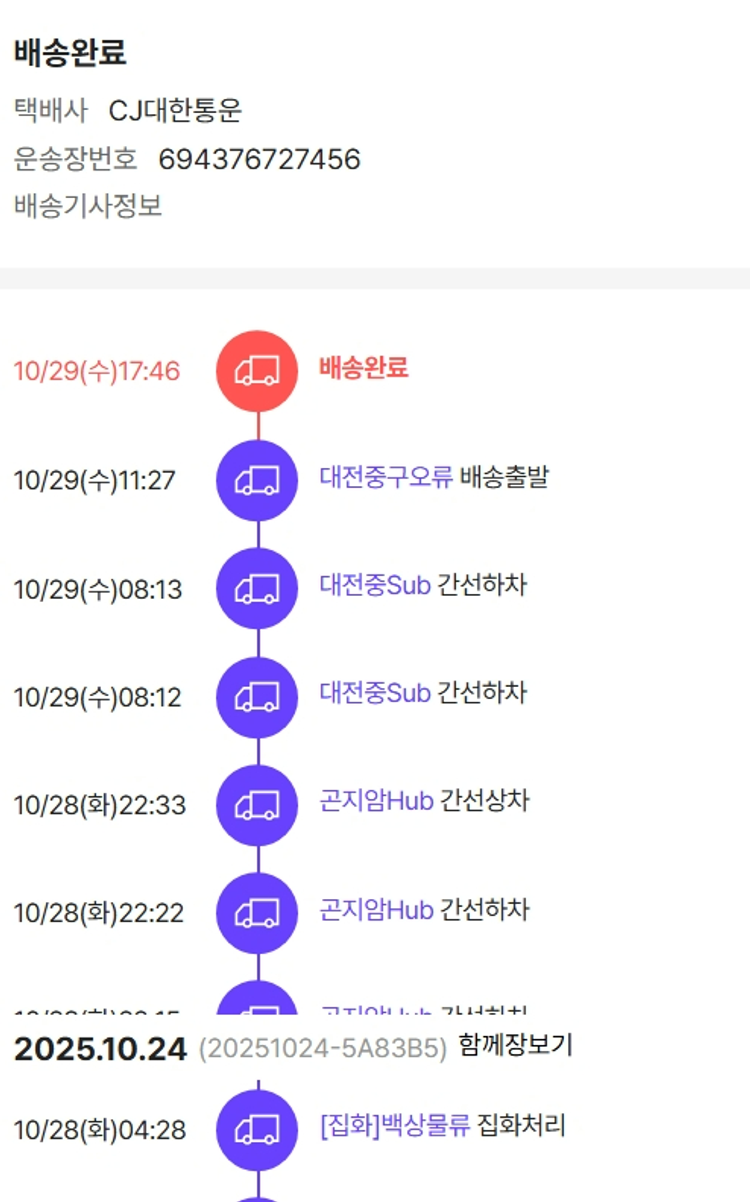This screenshot has width=750, height=1202.
Task: Open the 대전중구오류 branch link
Action: (386, 478)
